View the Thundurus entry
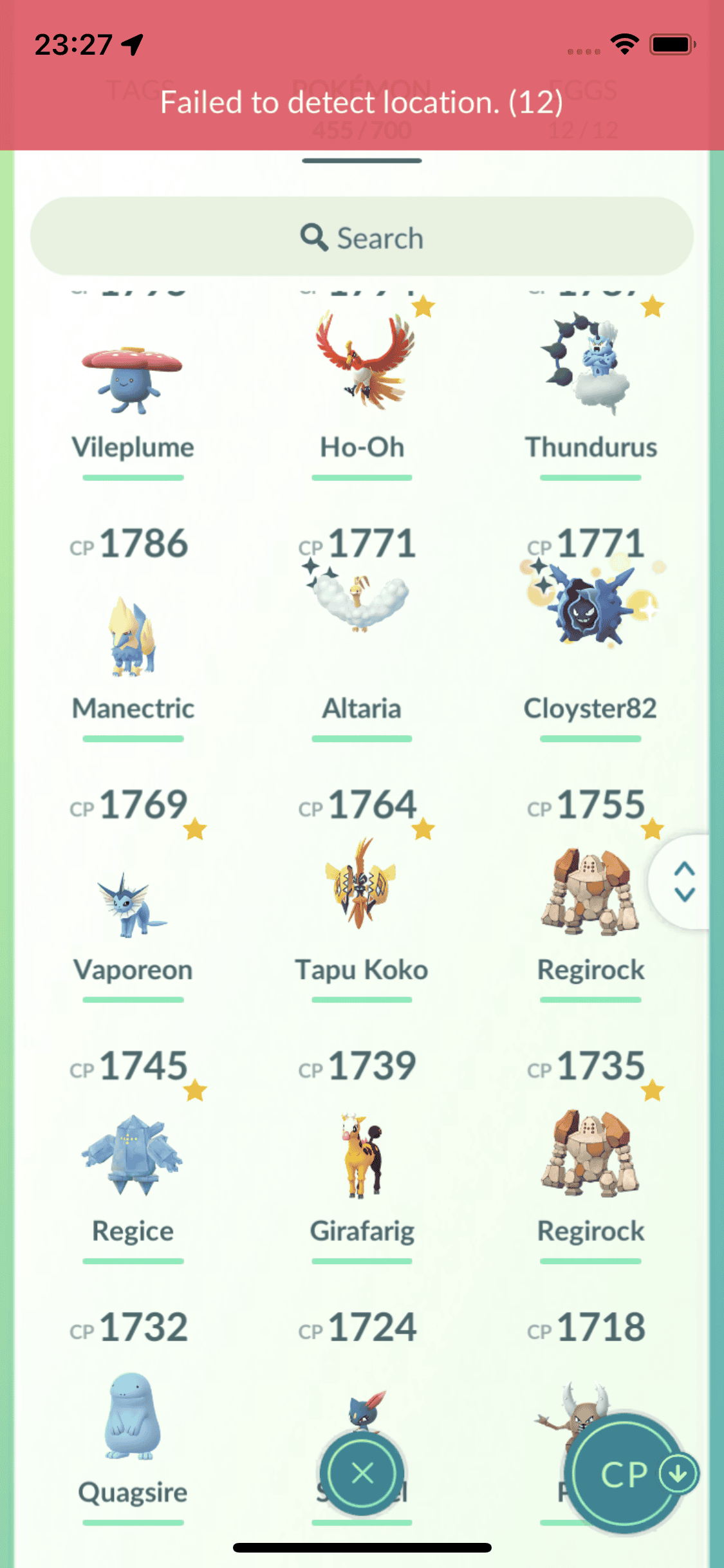Image resolution: width=724 pixels, height=1568 pixels. click(590, 364)
